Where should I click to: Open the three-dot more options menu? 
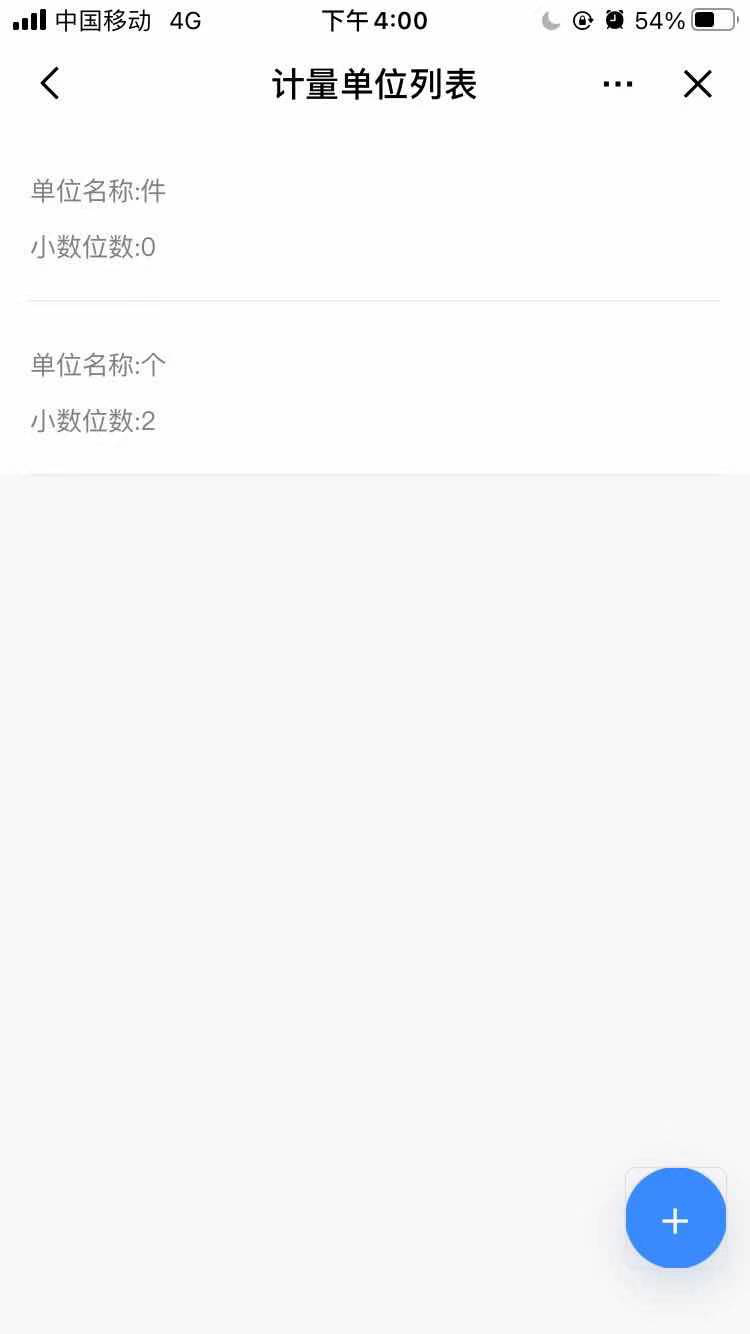[x=618, y=84]
